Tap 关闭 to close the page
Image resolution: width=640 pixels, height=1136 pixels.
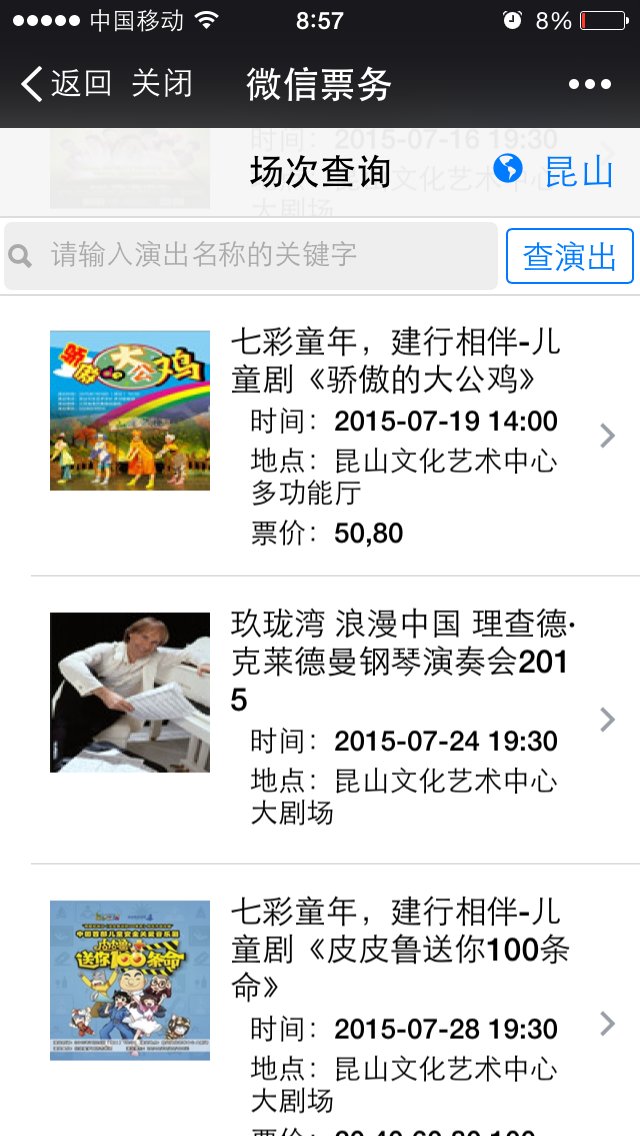pyautogui.click(x=162, y=84)
